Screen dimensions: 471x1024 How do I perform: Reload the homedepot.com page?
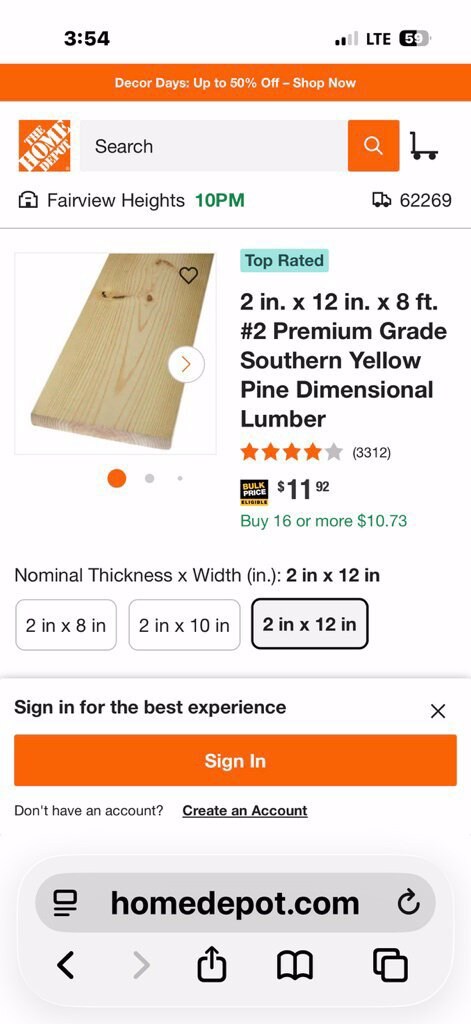(x=408, y=903)
